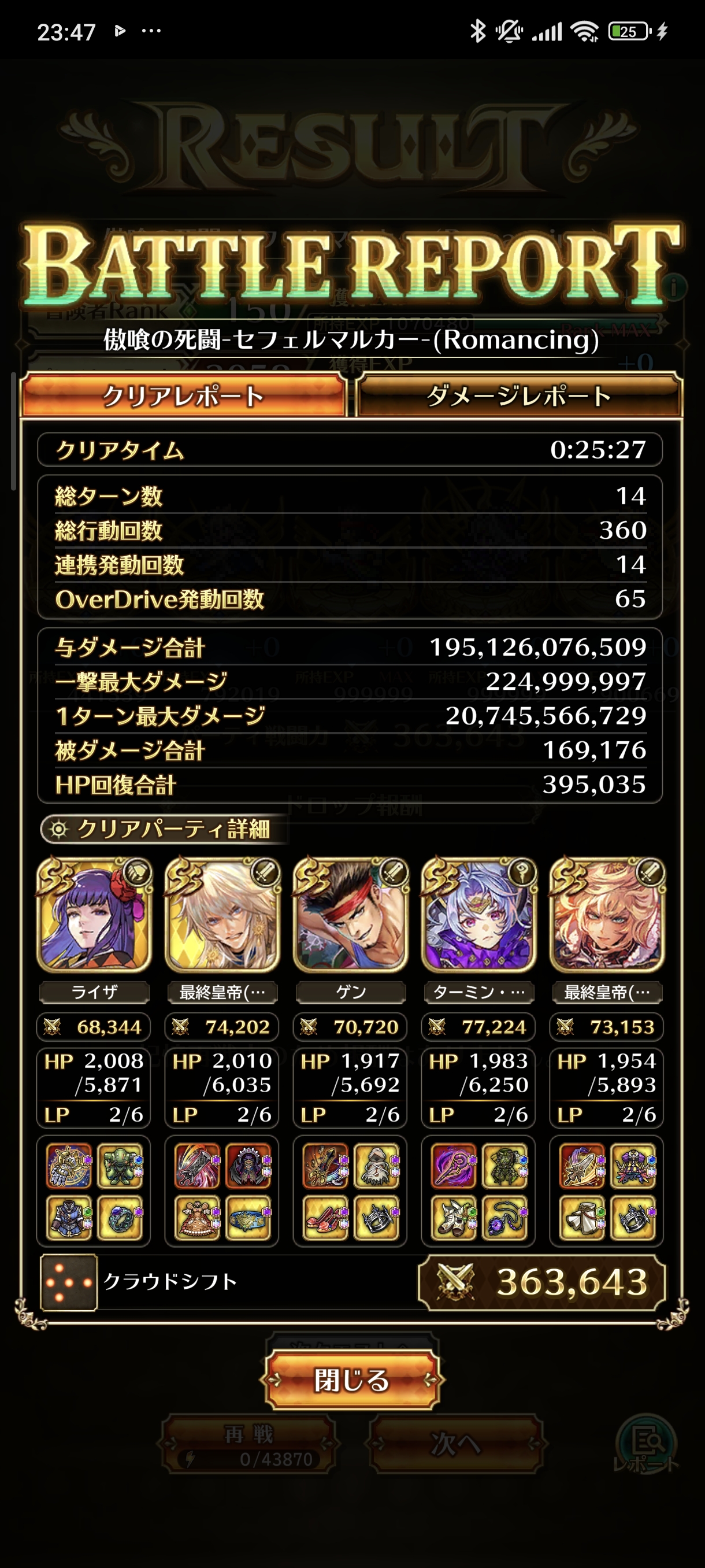Viewport: 705px width, 1568px height.
Task: Open ライザ character portrait
Action: click(94, 915)
